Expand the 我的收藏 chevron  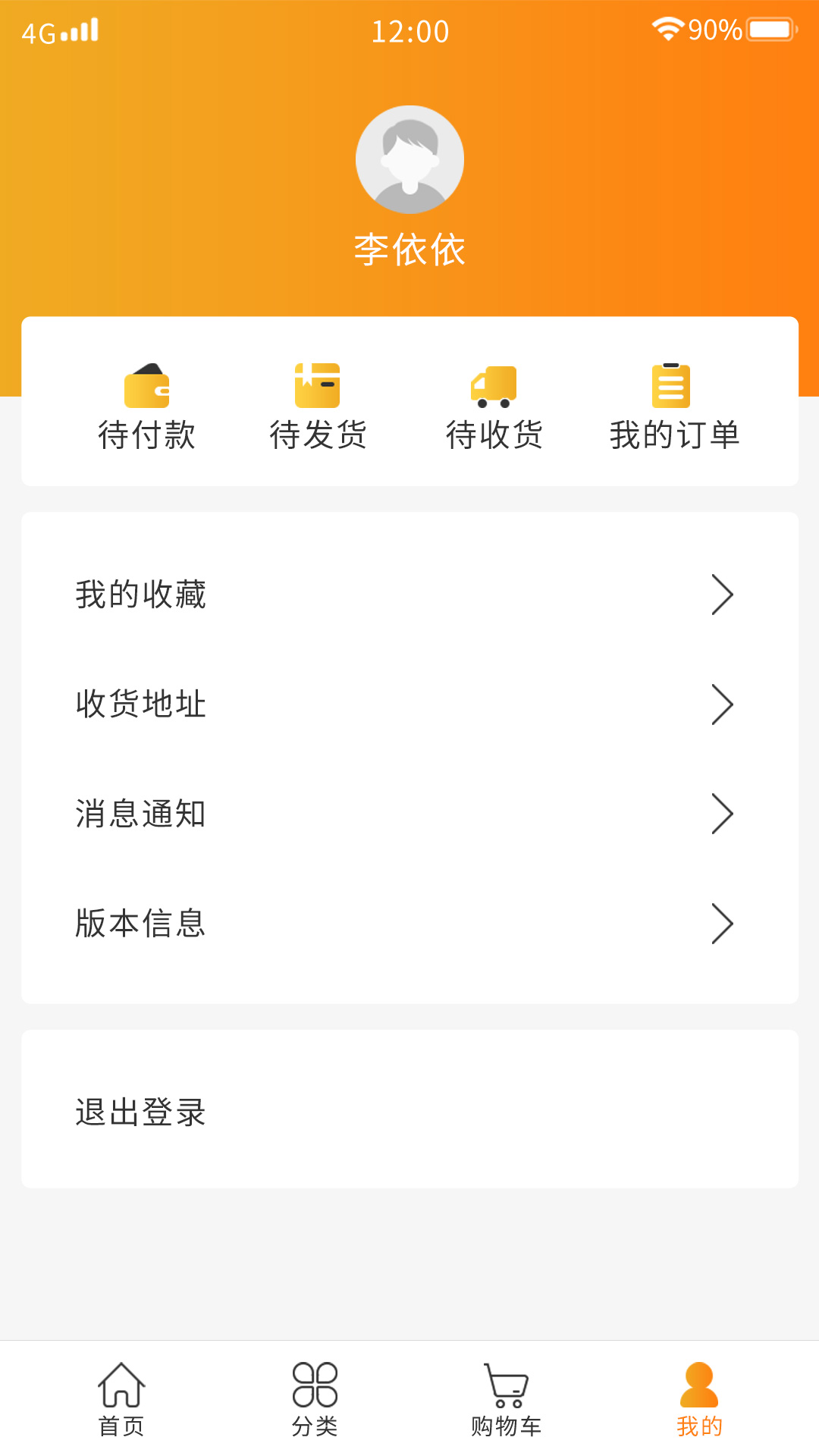(x=722, y=595)
